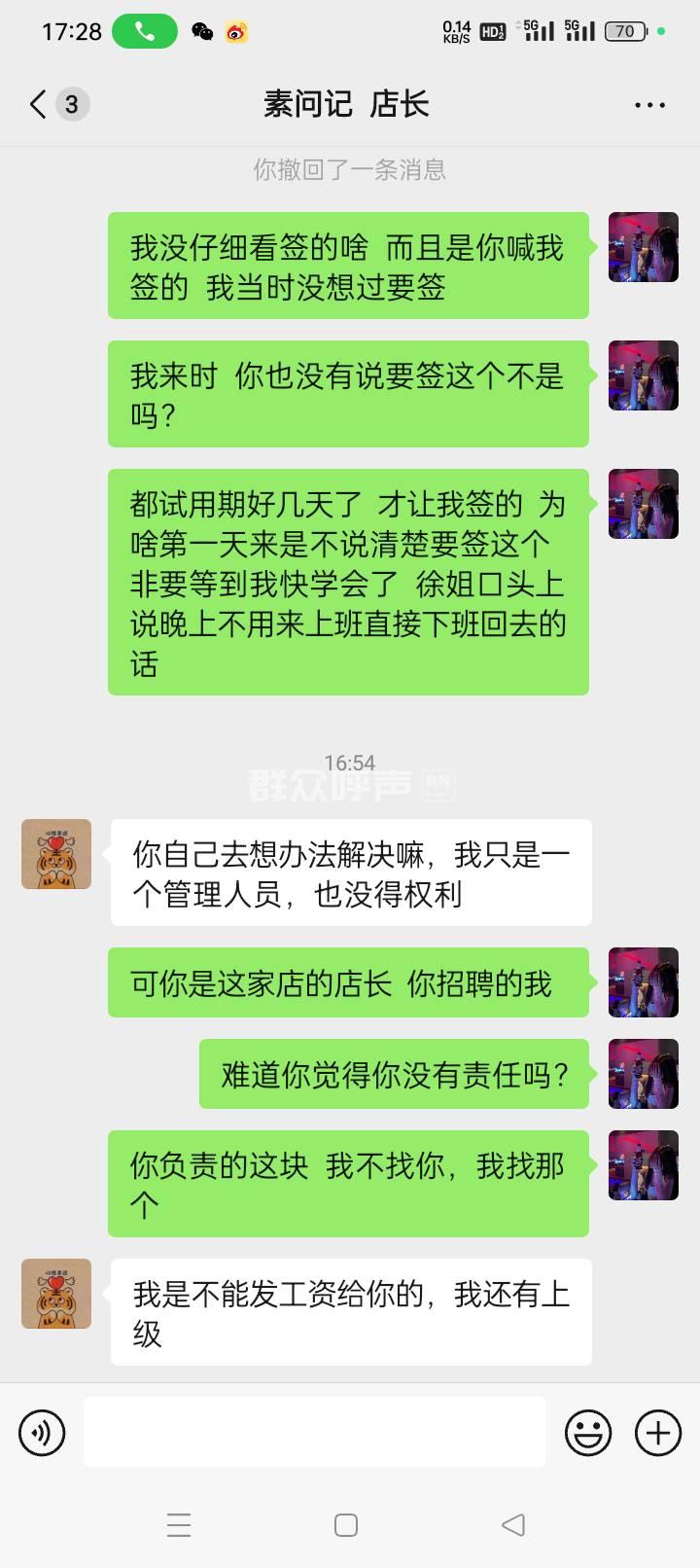
Task: Open the plus attachments menu
Action: coord(658,1432)
